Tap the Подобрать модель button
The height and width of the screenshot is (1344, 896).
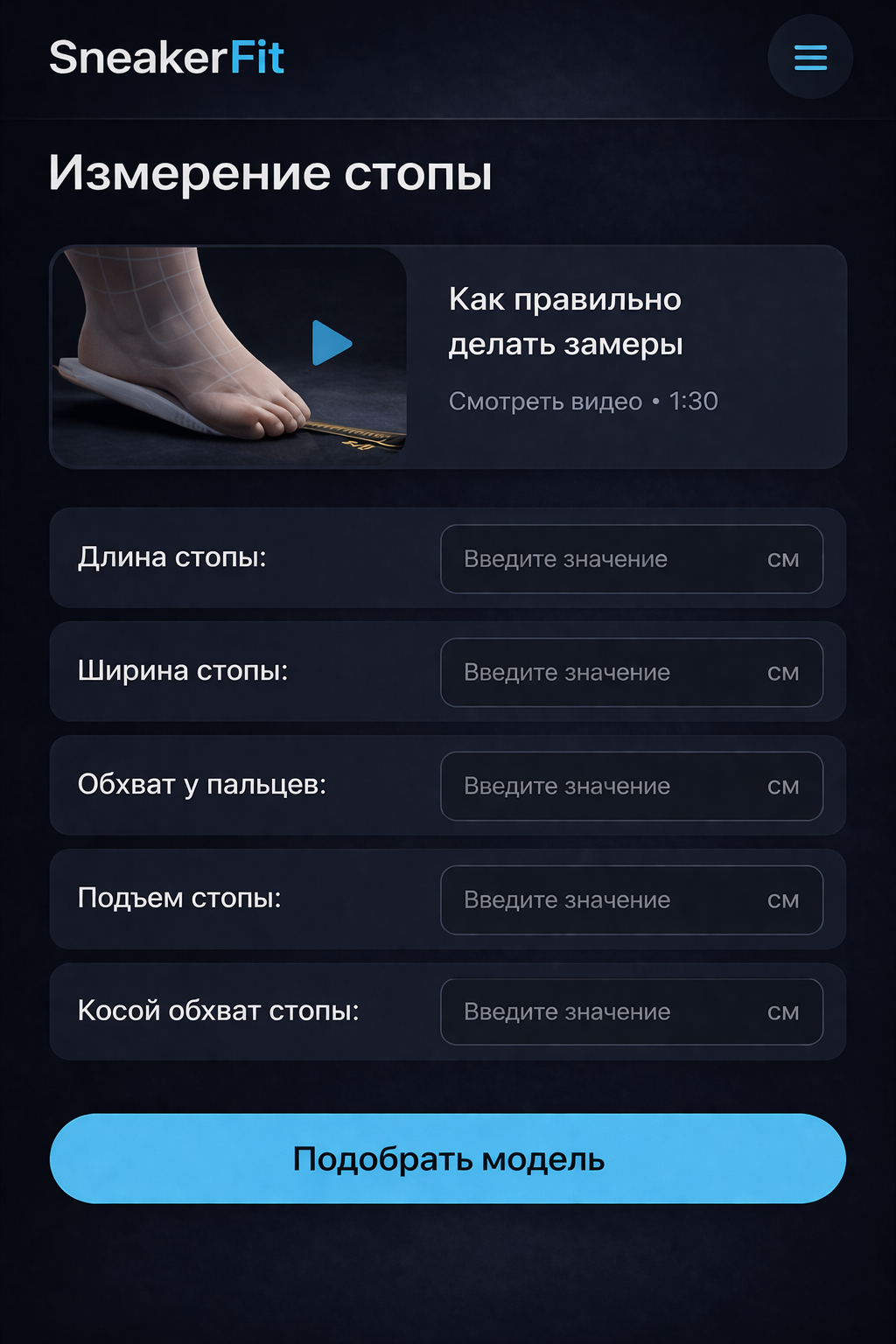point(448,1158)
